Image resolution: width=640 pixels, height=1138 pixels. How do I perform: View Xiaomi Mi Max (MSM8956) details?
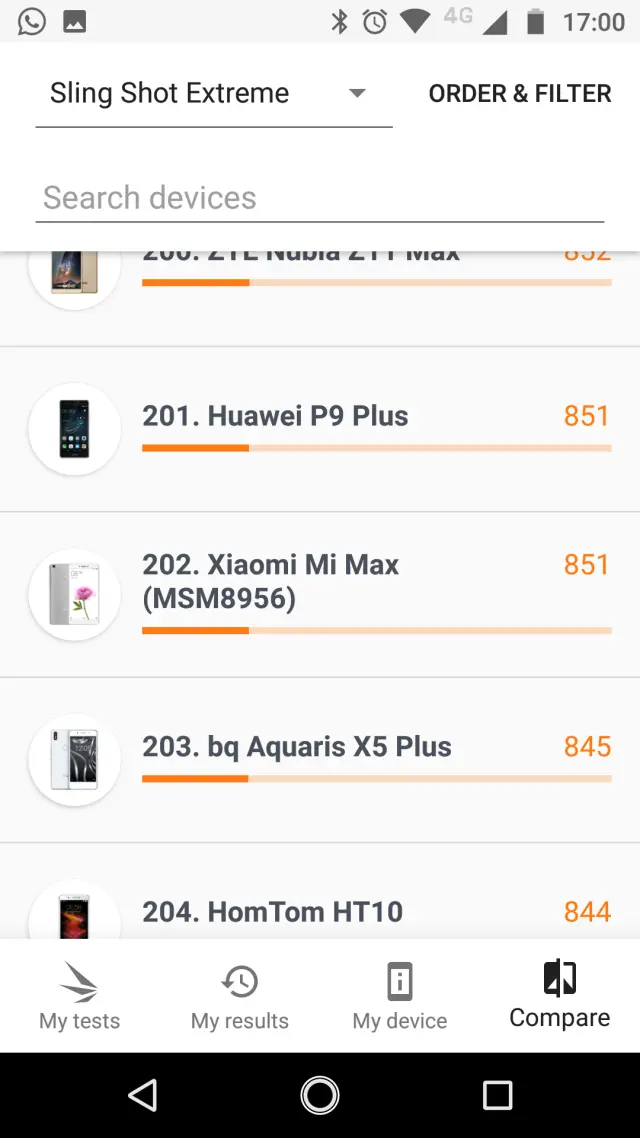click(320, 594)
